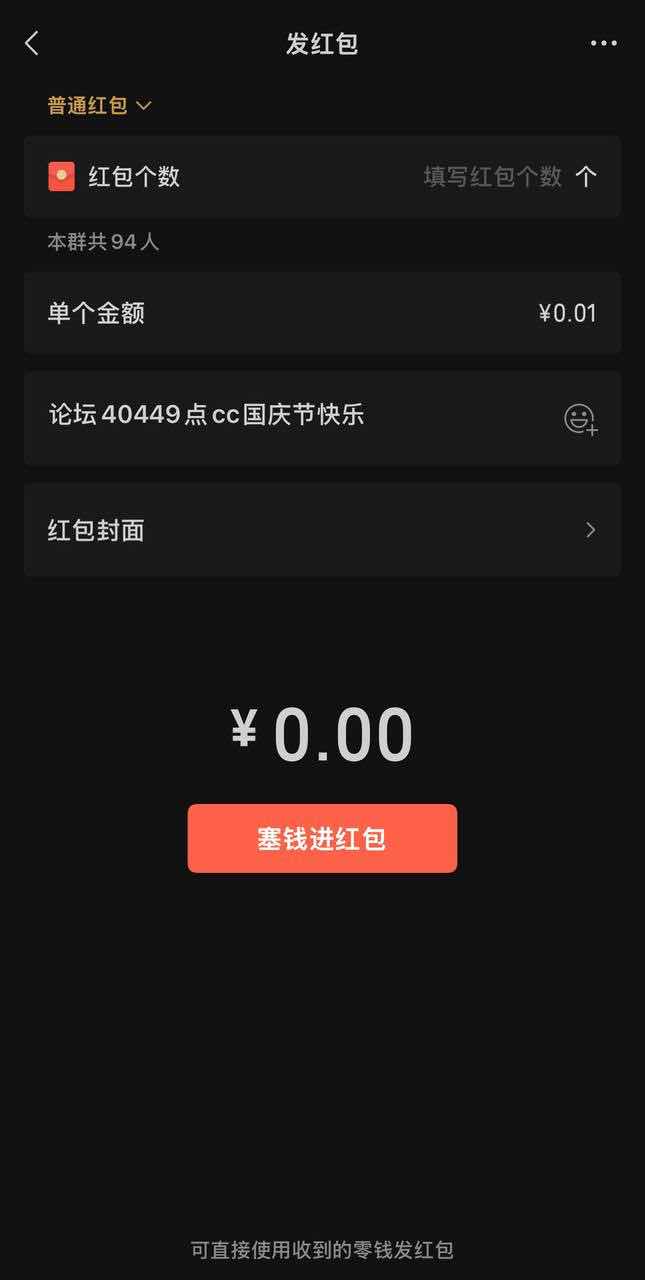This screenshot has width=645, height=1280.
Task: Tap the 塞钱进红包 button
Action: (322, 838)
